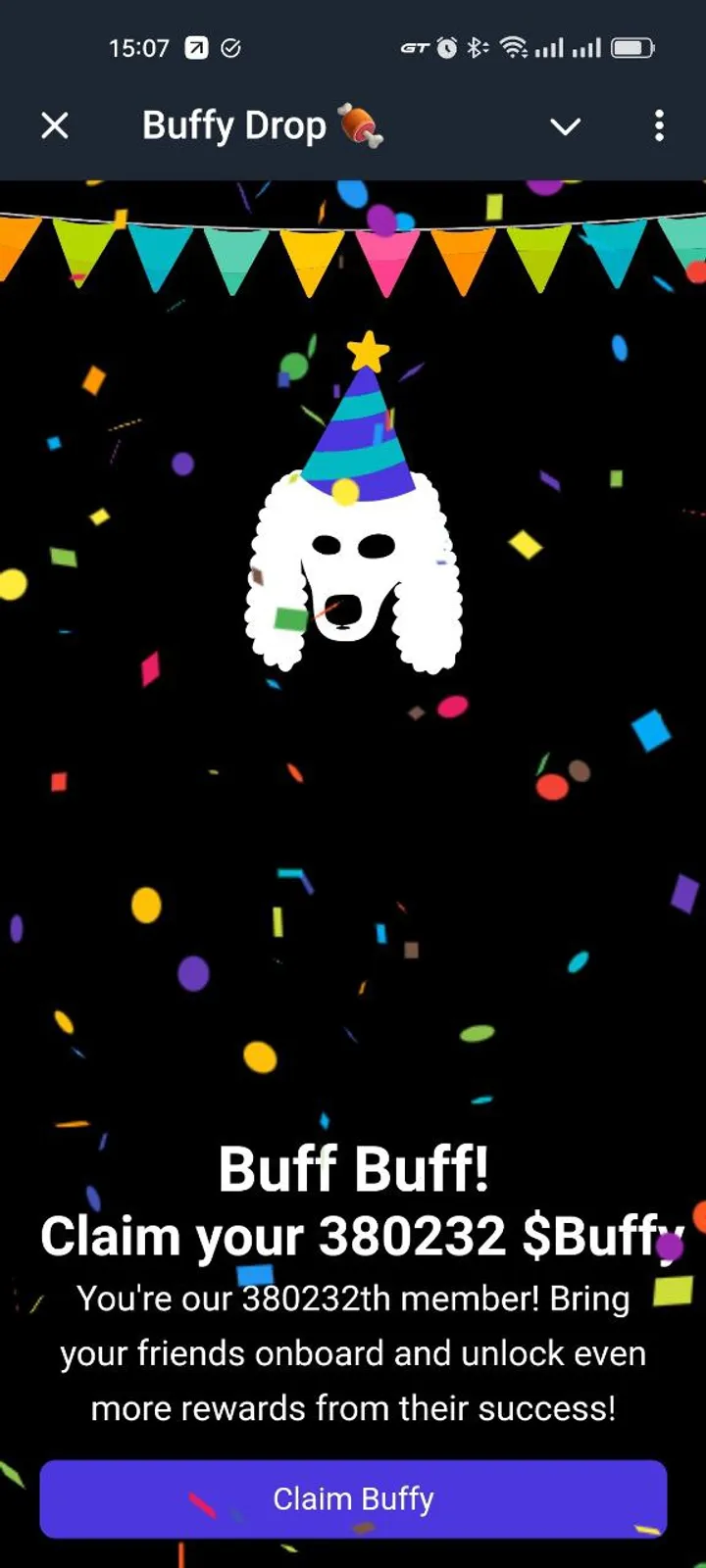Image resolution: width=706 pixels, height=1568 pixels.
Task: Tap the Claim Buffy button
Action: tap(353, 1498)
